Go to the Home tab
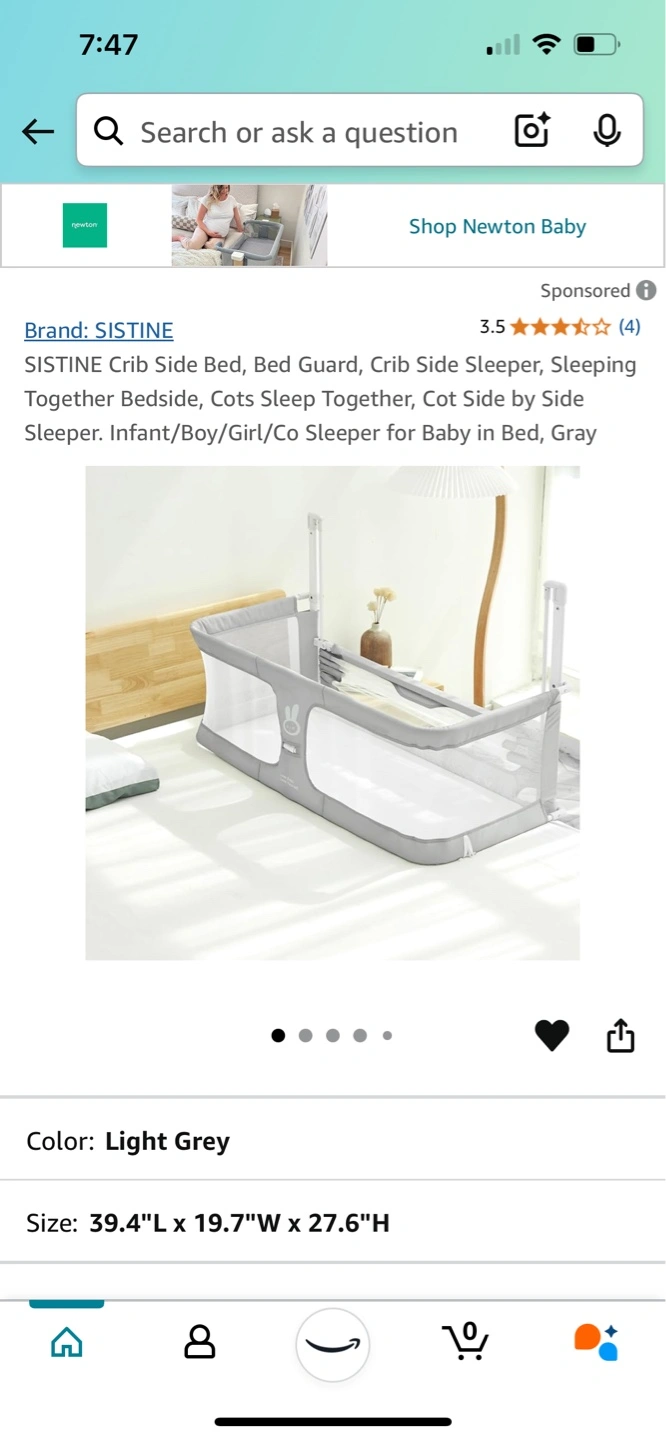The image size is (666, 1440). coord(67,1342)
